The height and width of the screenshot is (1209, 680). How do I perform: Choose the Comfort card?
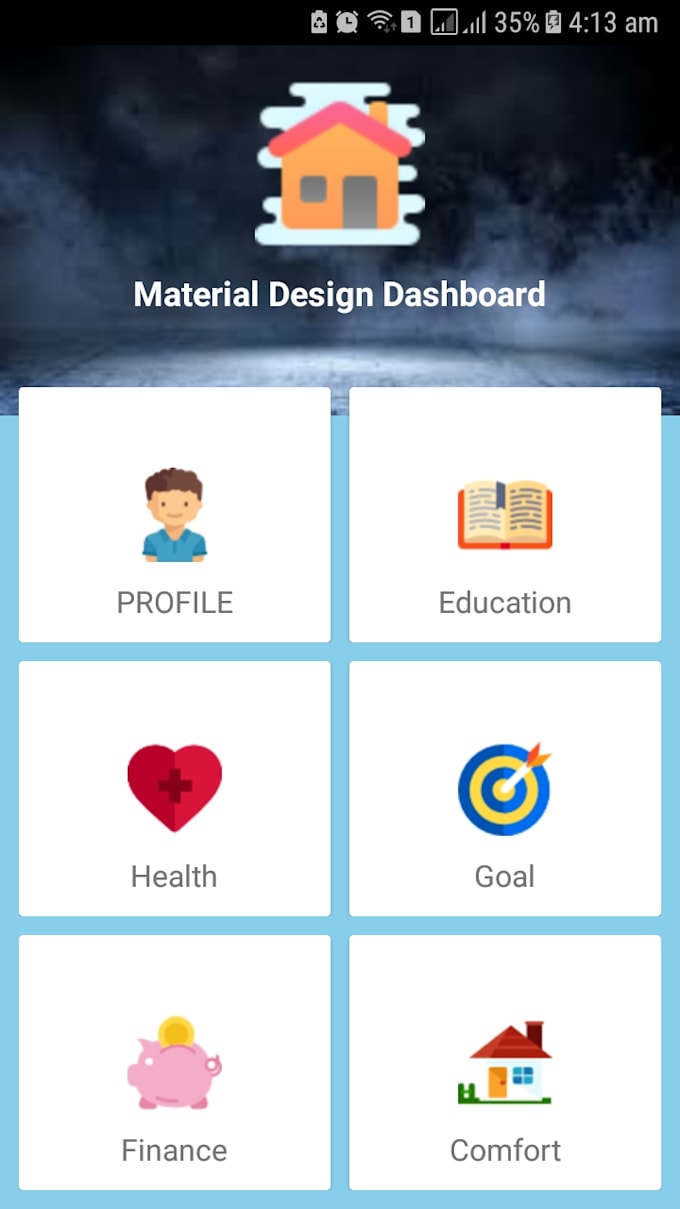(x=505, y=1062)
